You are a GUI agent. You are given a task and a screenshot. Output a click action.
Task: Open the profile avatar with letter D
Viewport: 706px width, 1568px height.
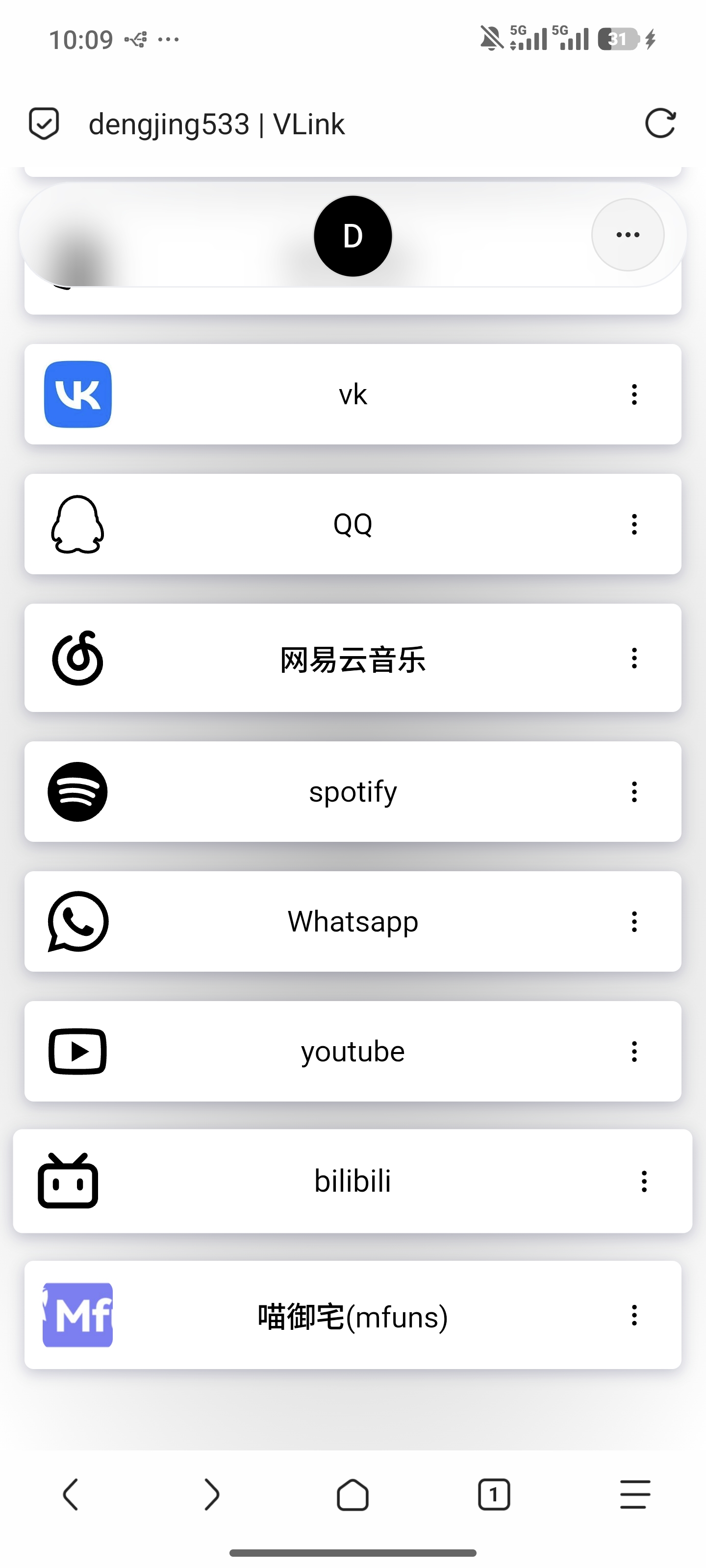[353, 236]
